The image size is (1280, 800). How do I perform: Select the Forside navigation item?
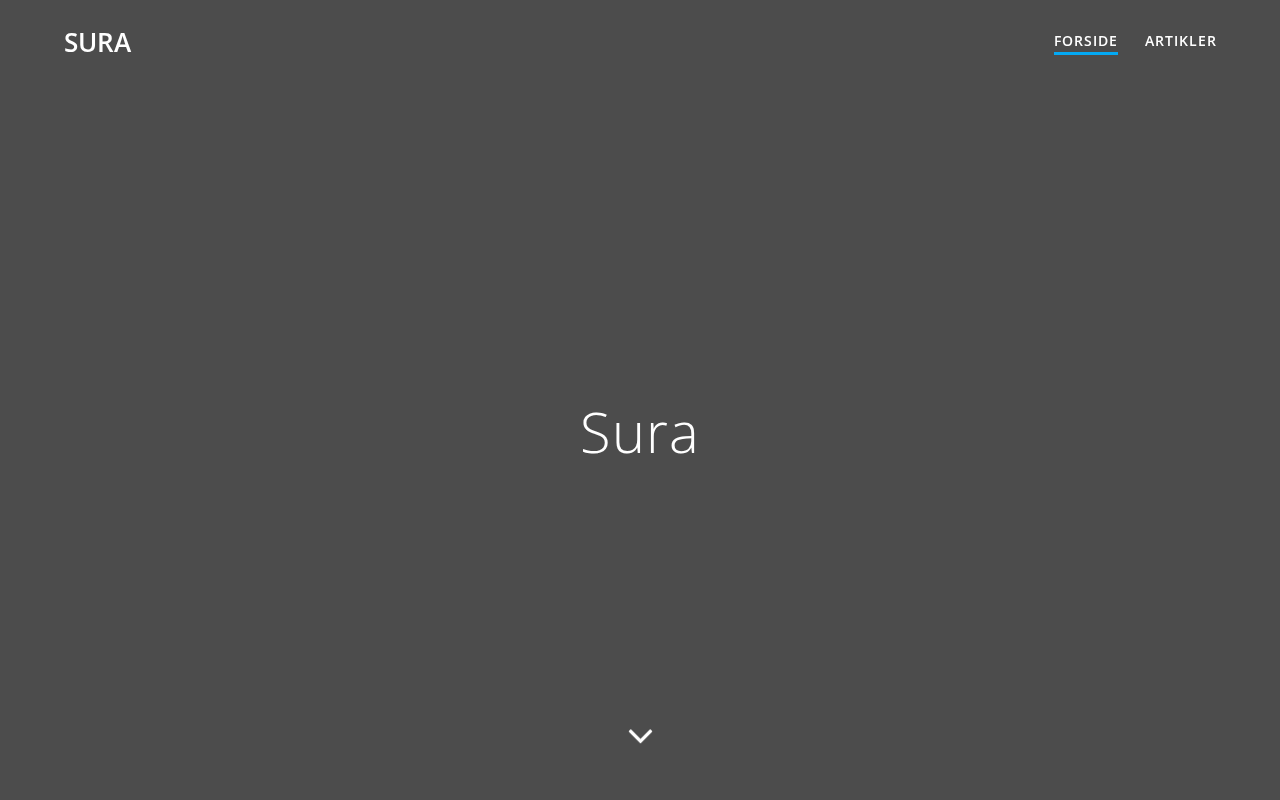(1085, 41)
